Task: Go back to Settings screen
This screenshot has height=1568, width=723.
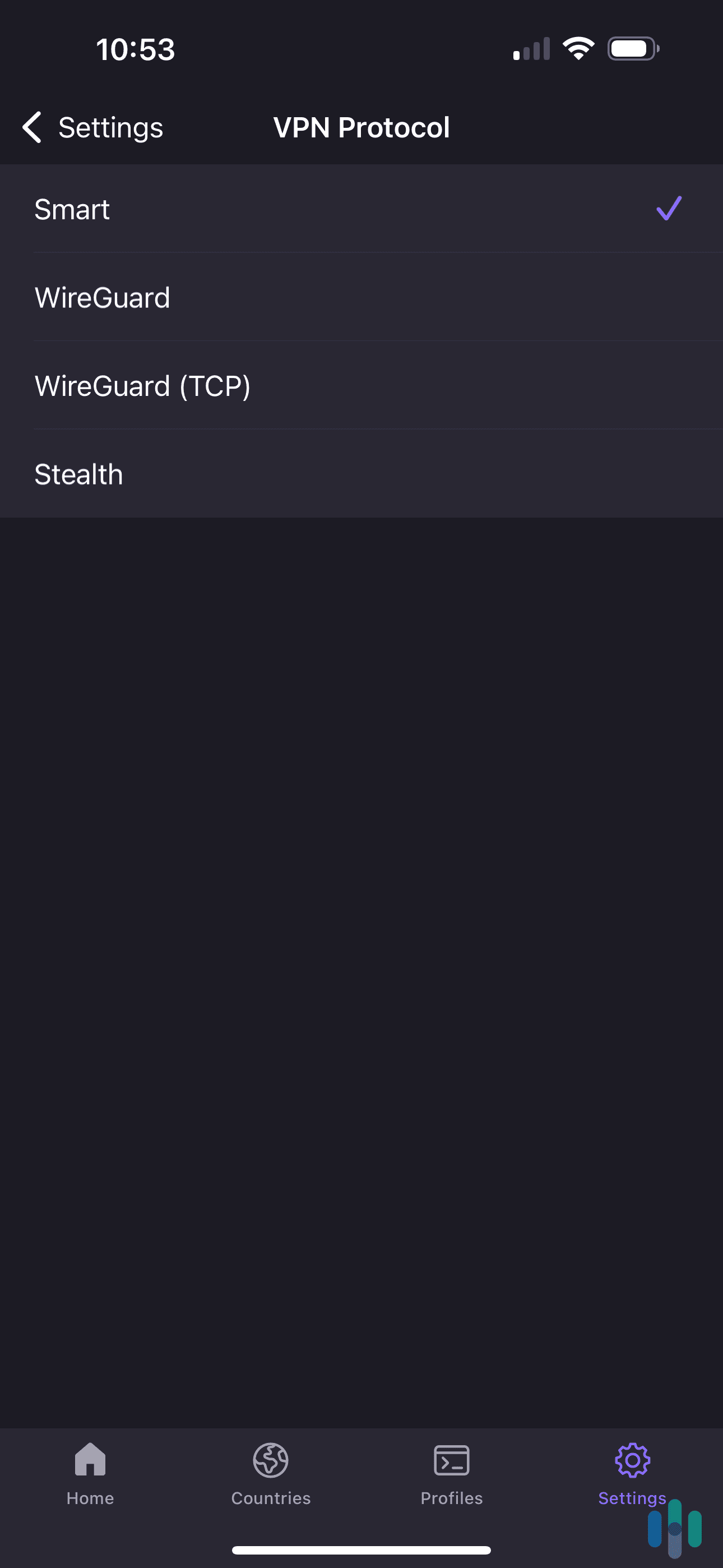Action: click(91, 127)
